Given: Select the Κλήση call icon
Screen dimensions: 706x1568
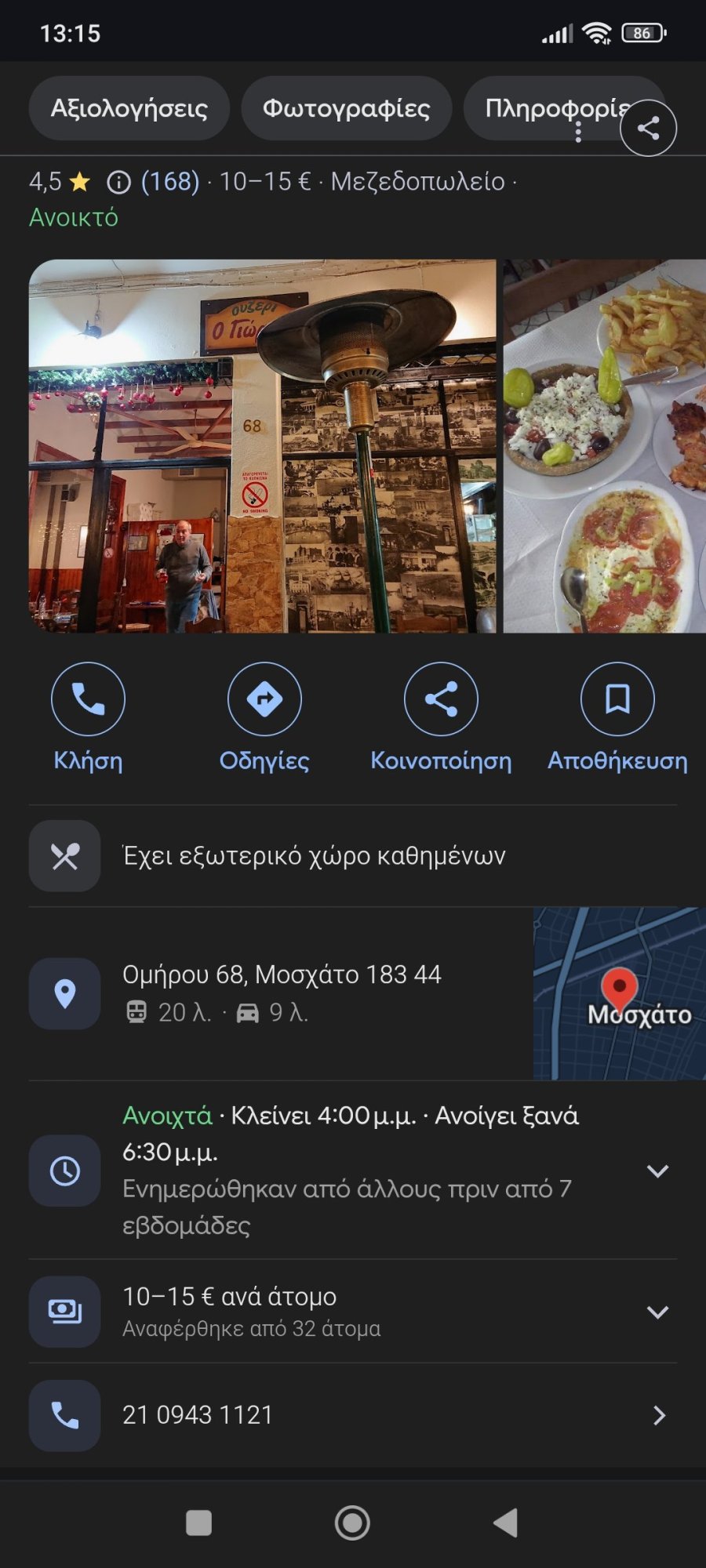Looking at the screenshot, I should click(x=89, y=698).
